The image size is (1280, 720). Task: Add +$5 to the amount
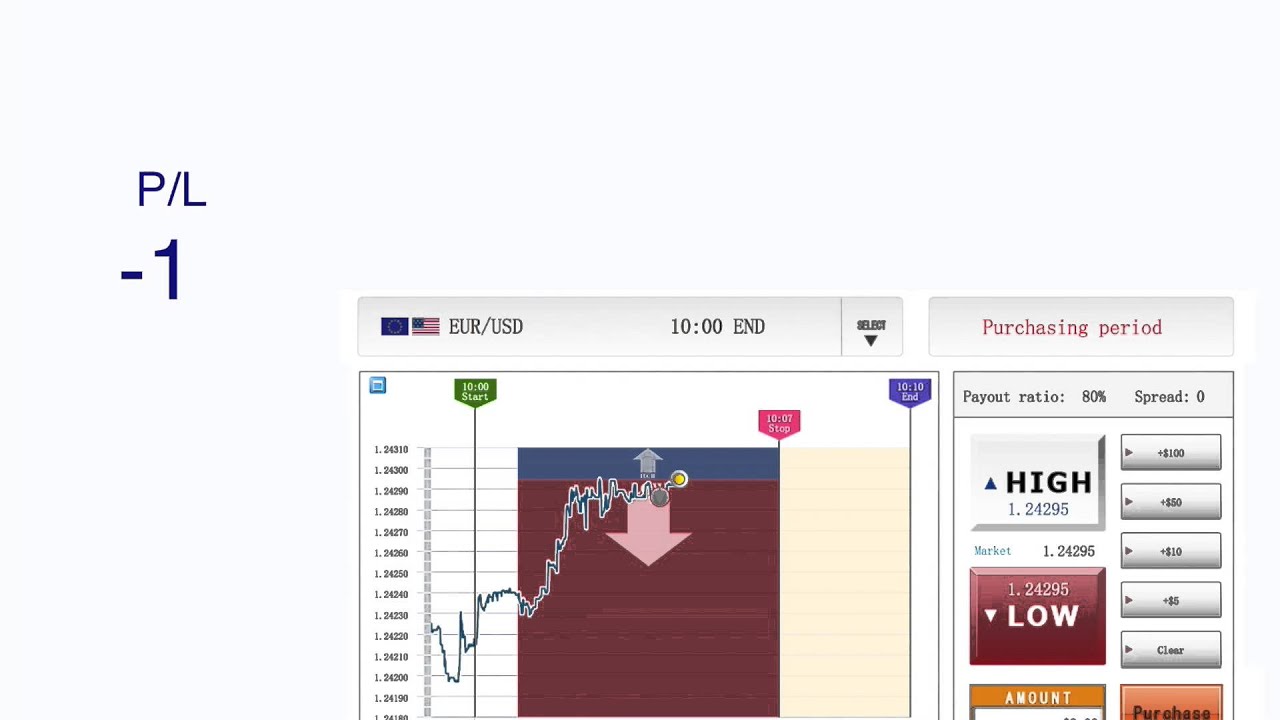tap(1170, 600)
